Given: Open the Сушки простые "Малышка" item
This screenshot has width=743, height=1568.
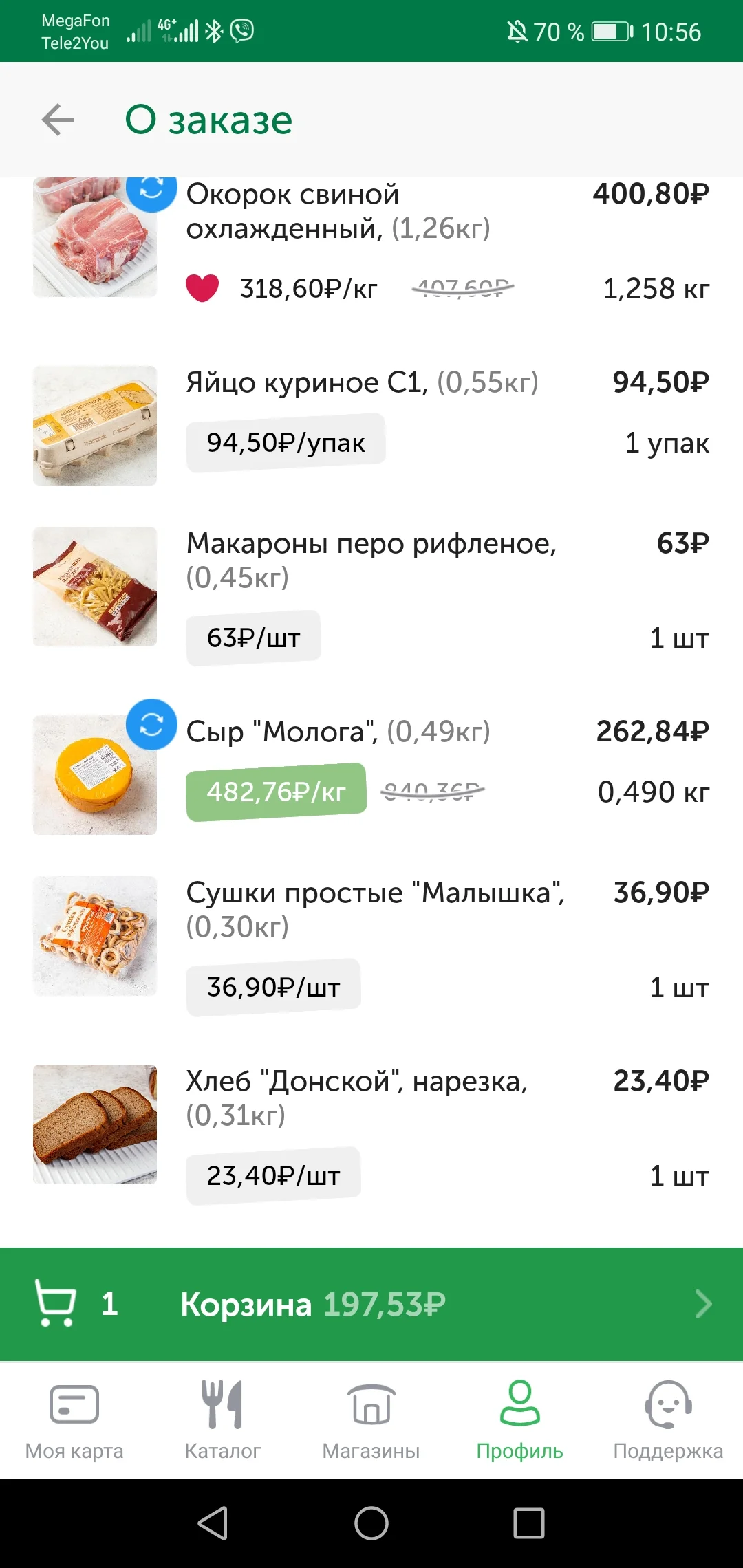Looking at the screenshot, I should 375,894.
